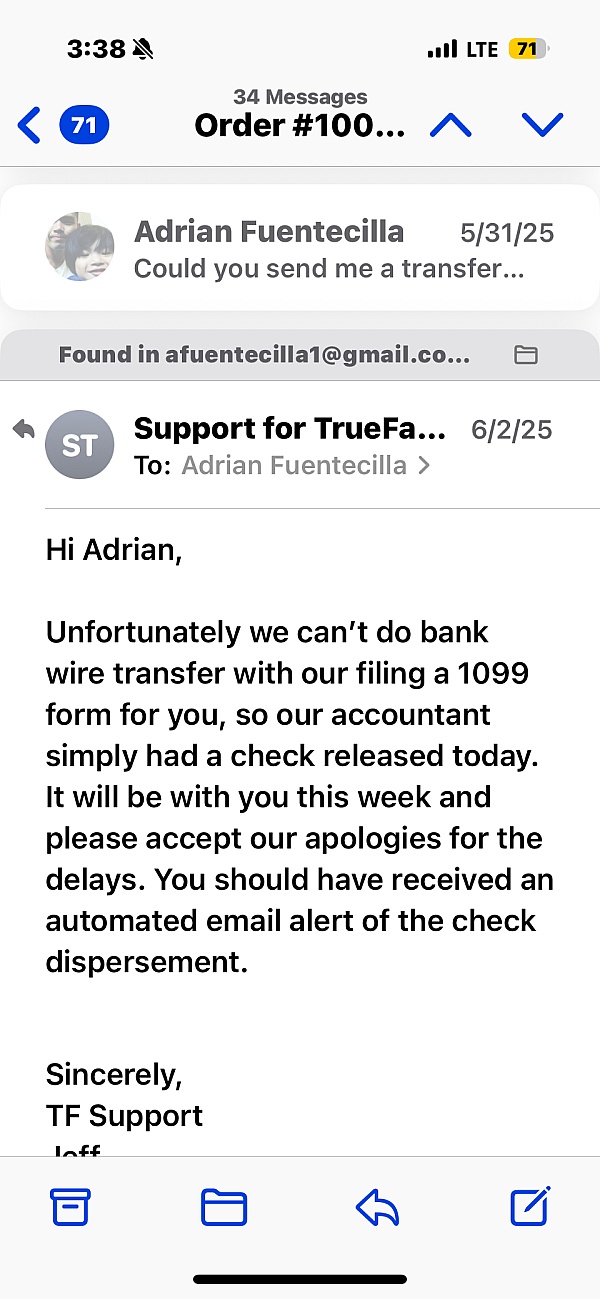Archive this email
This screenshot has height=1299, width=600.
tap(71, 1208)
